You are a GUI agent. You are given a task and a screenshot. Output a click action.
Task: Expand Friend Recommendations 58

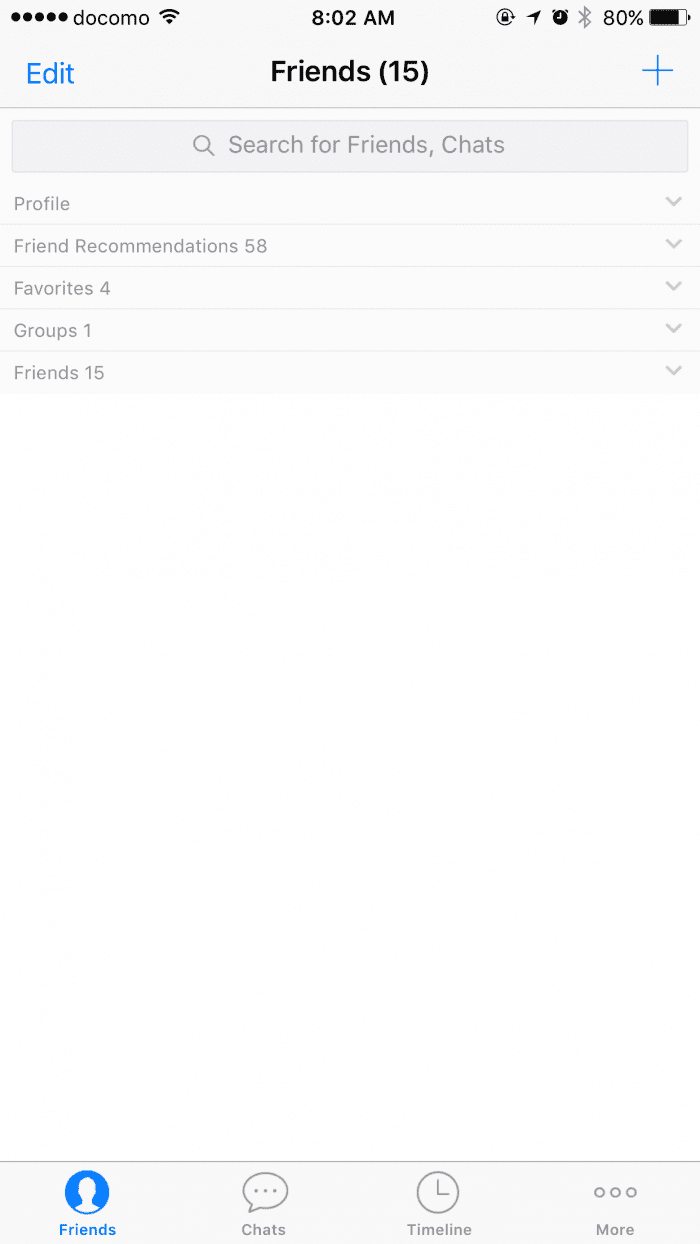click(350, 246)
